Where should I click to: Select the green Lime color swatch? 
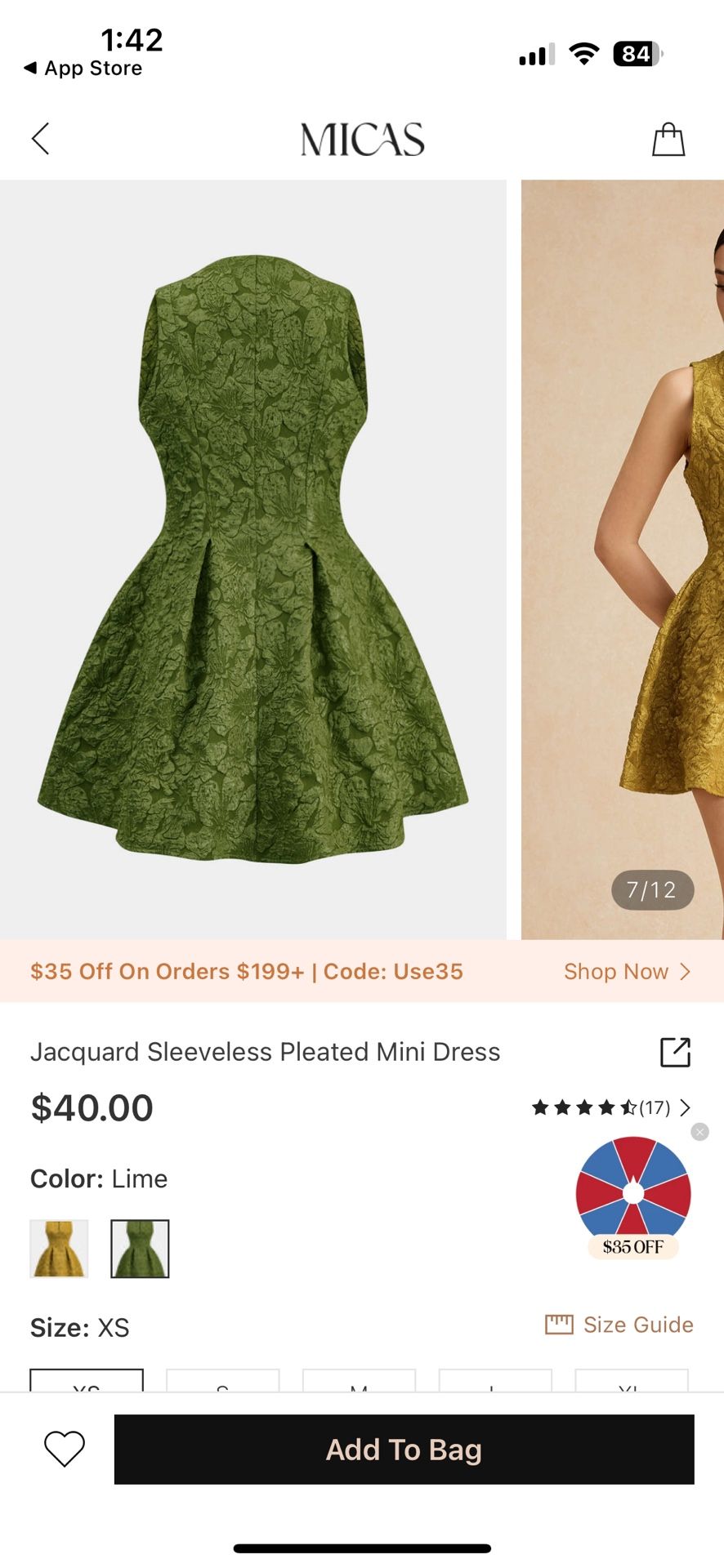pos(140,1248)
